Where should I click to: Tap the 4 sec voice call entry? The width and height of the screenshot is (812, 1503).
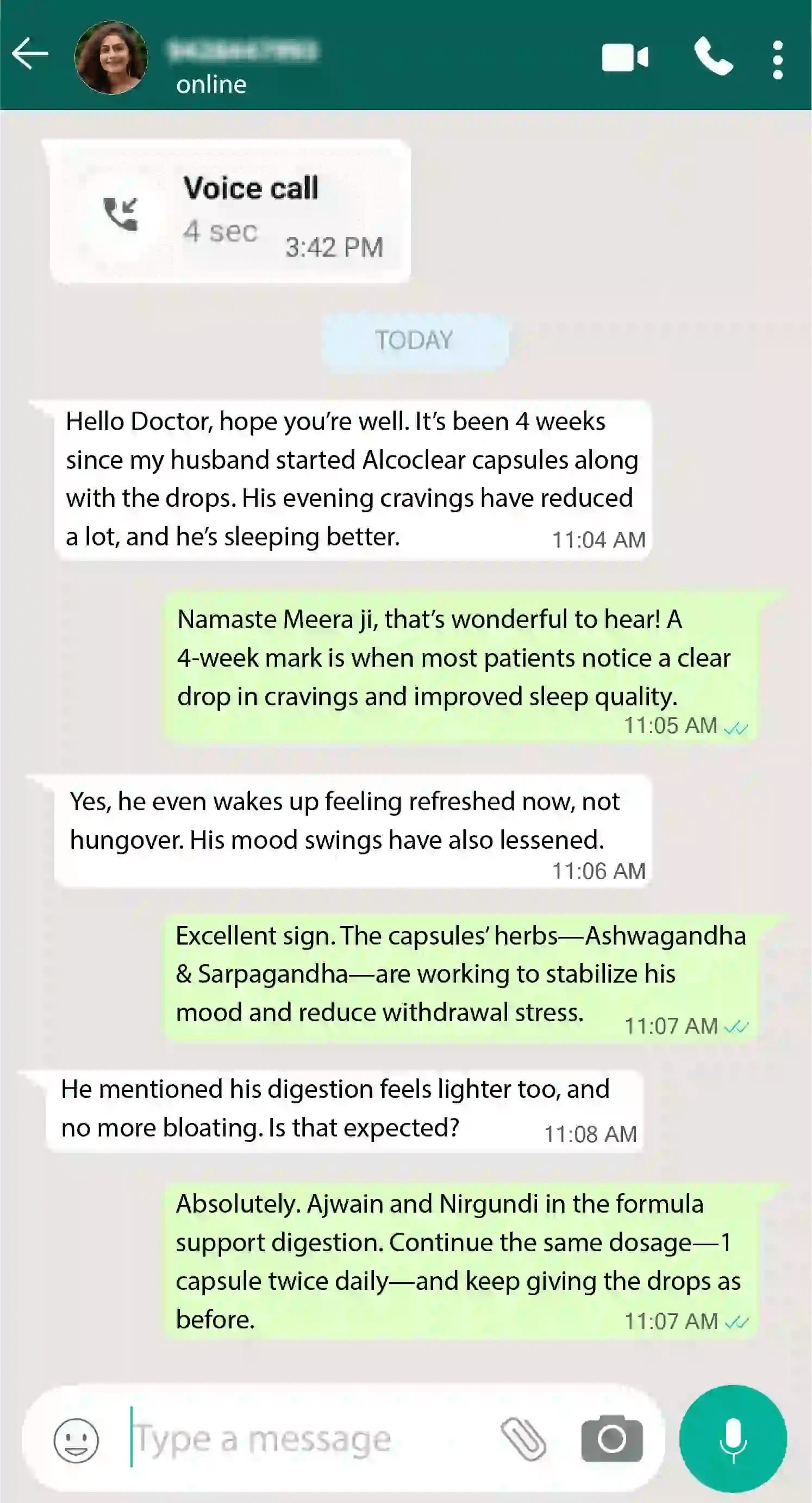click(230, 213)
